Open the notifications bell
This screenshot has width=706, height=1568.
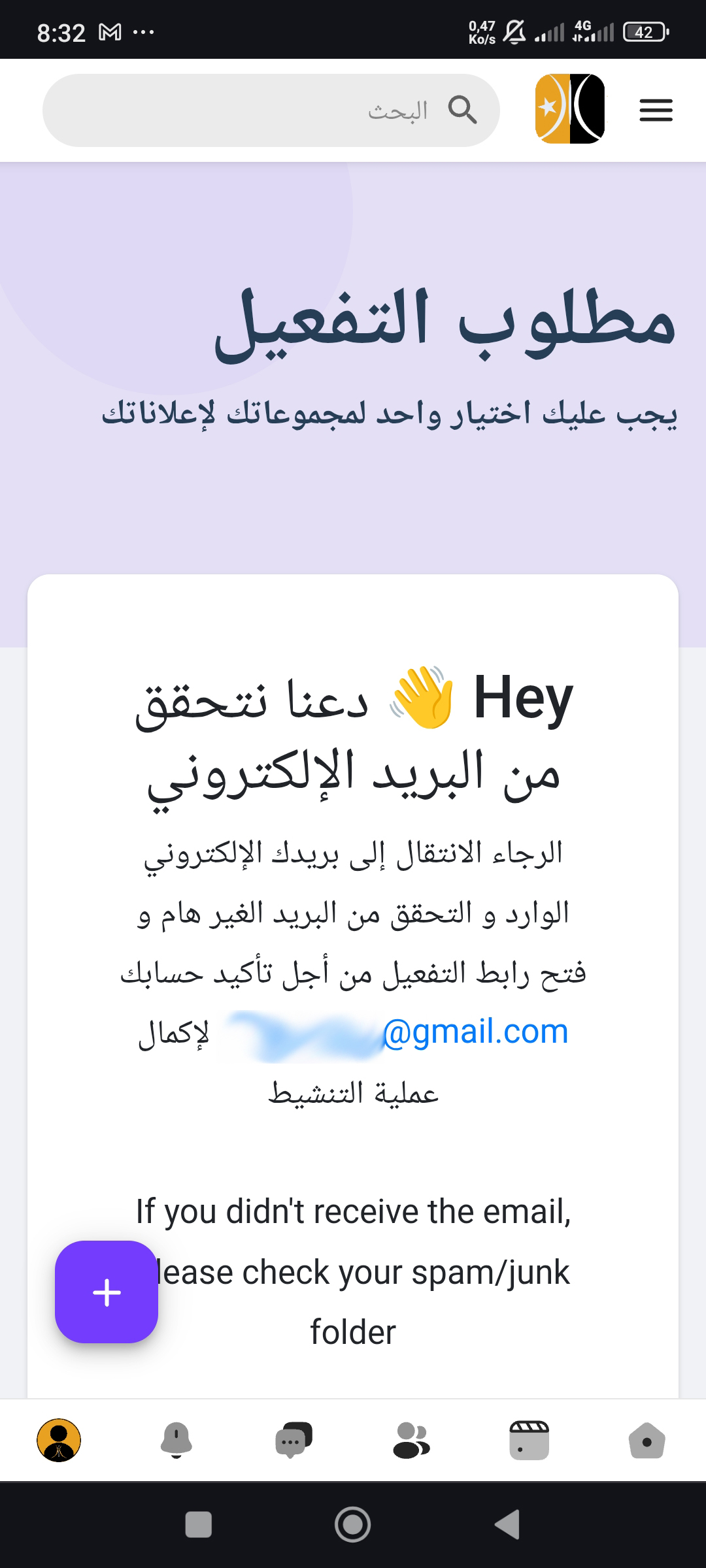(x=176, y=1440)
